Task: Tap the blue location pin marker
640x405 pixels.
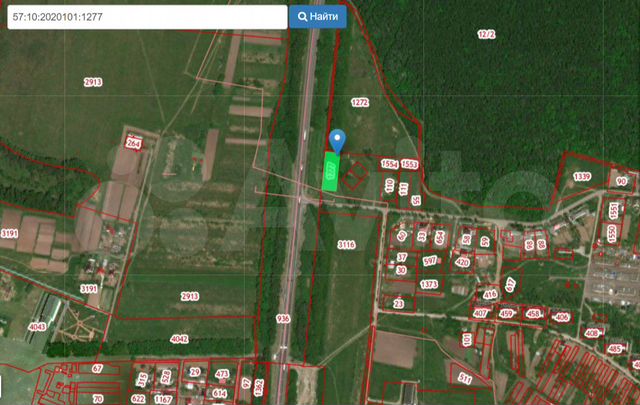Action: (337, 140)
